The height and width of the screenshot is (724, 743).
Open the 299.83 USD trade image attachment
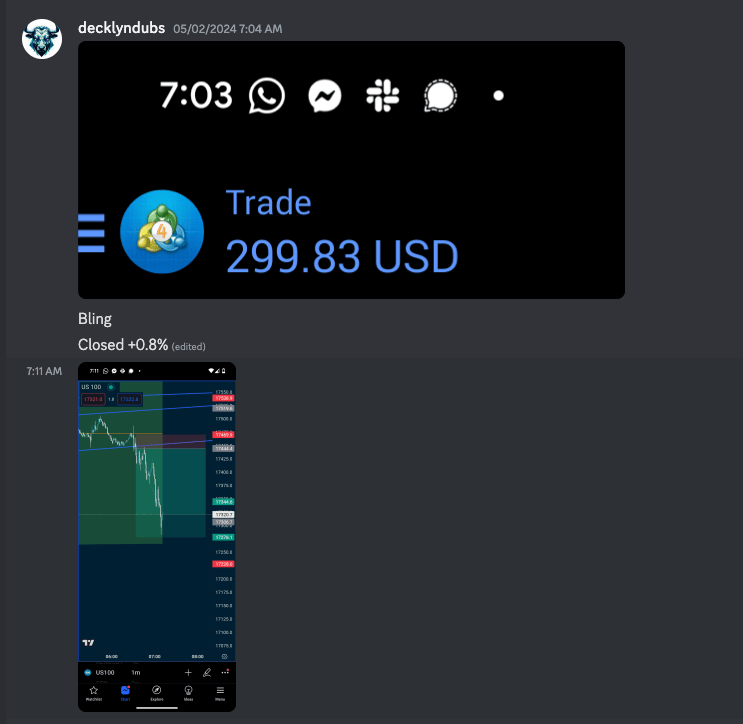[x=351, y=170]
